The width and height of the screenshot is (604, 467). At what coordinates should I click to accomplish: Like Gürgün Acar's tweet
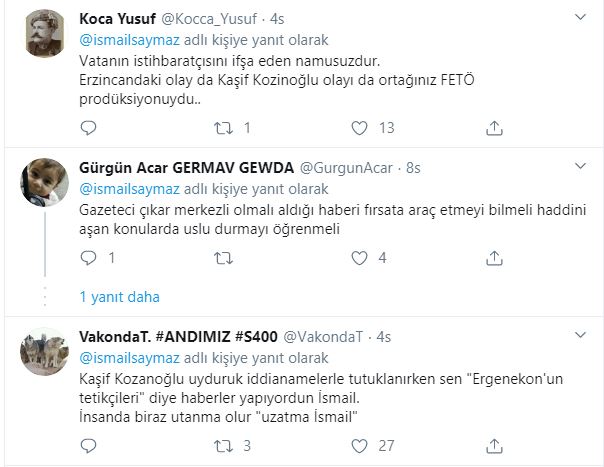pos(358,257)
